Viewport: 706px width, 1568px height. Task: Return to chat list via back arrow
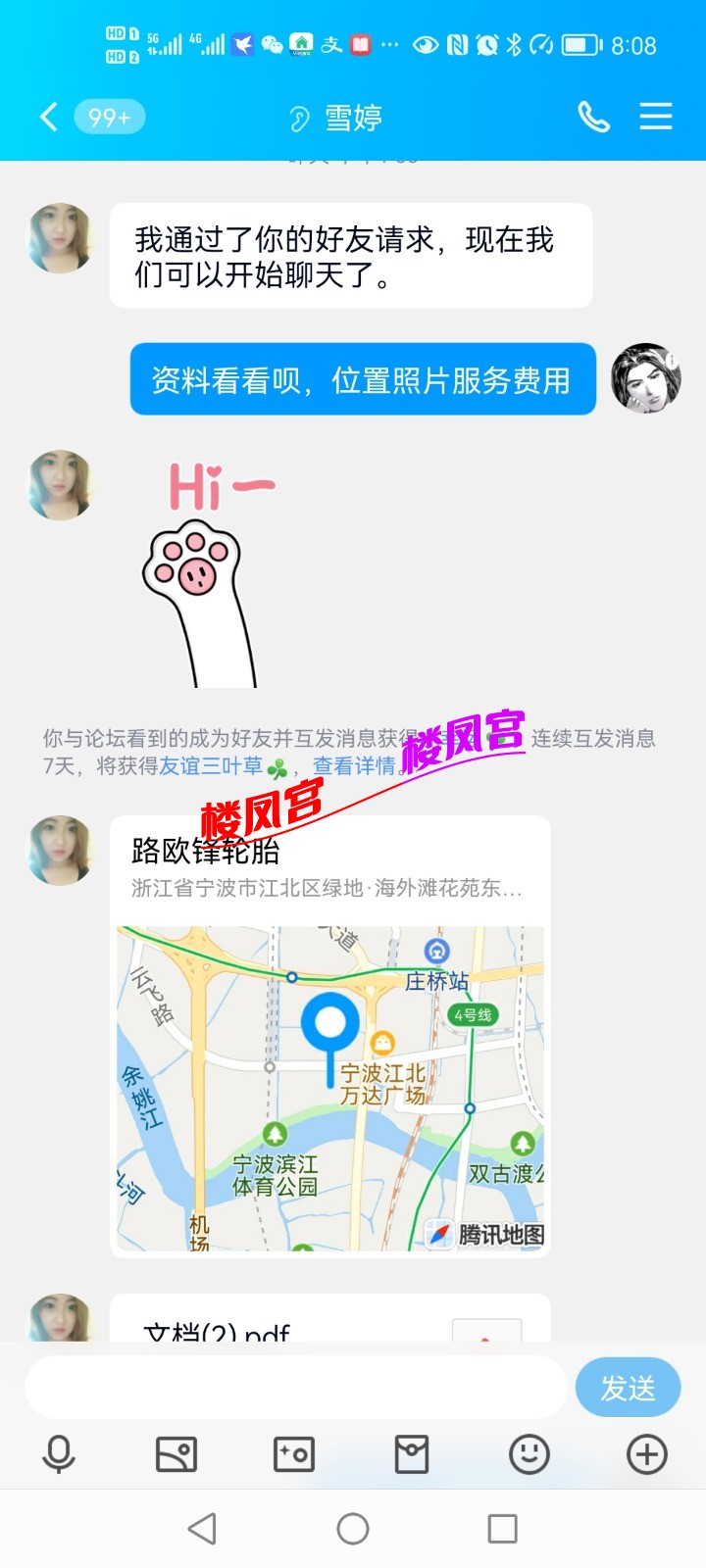pyautogui.click(x=46, y=117)
